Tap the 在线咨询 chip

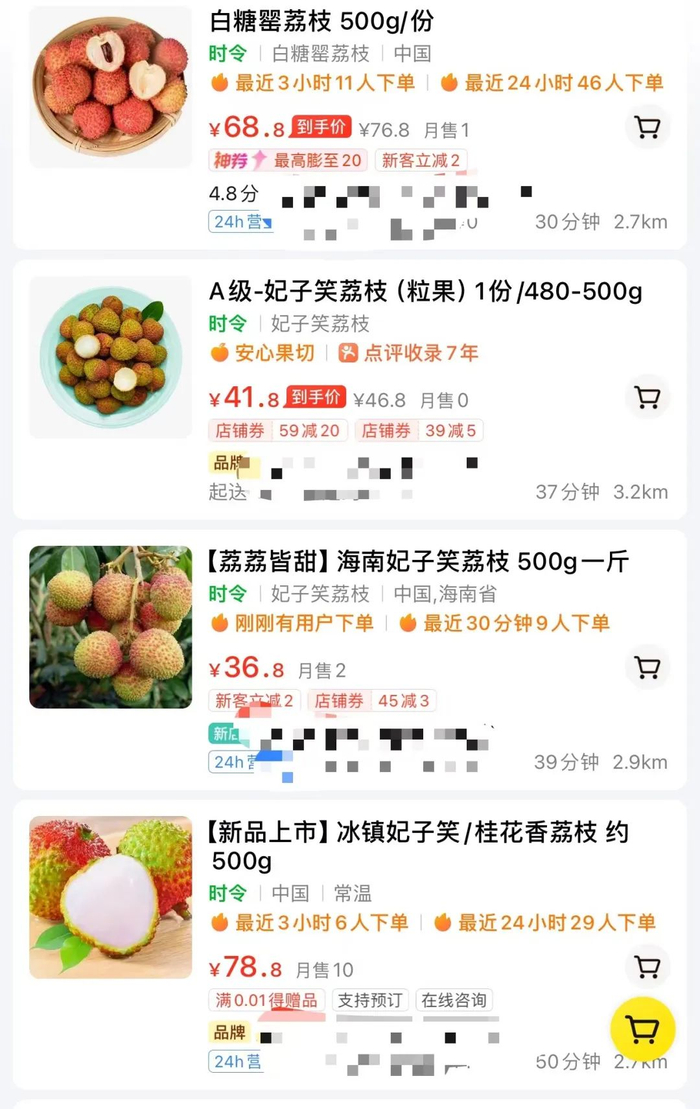click(454, 1000)
